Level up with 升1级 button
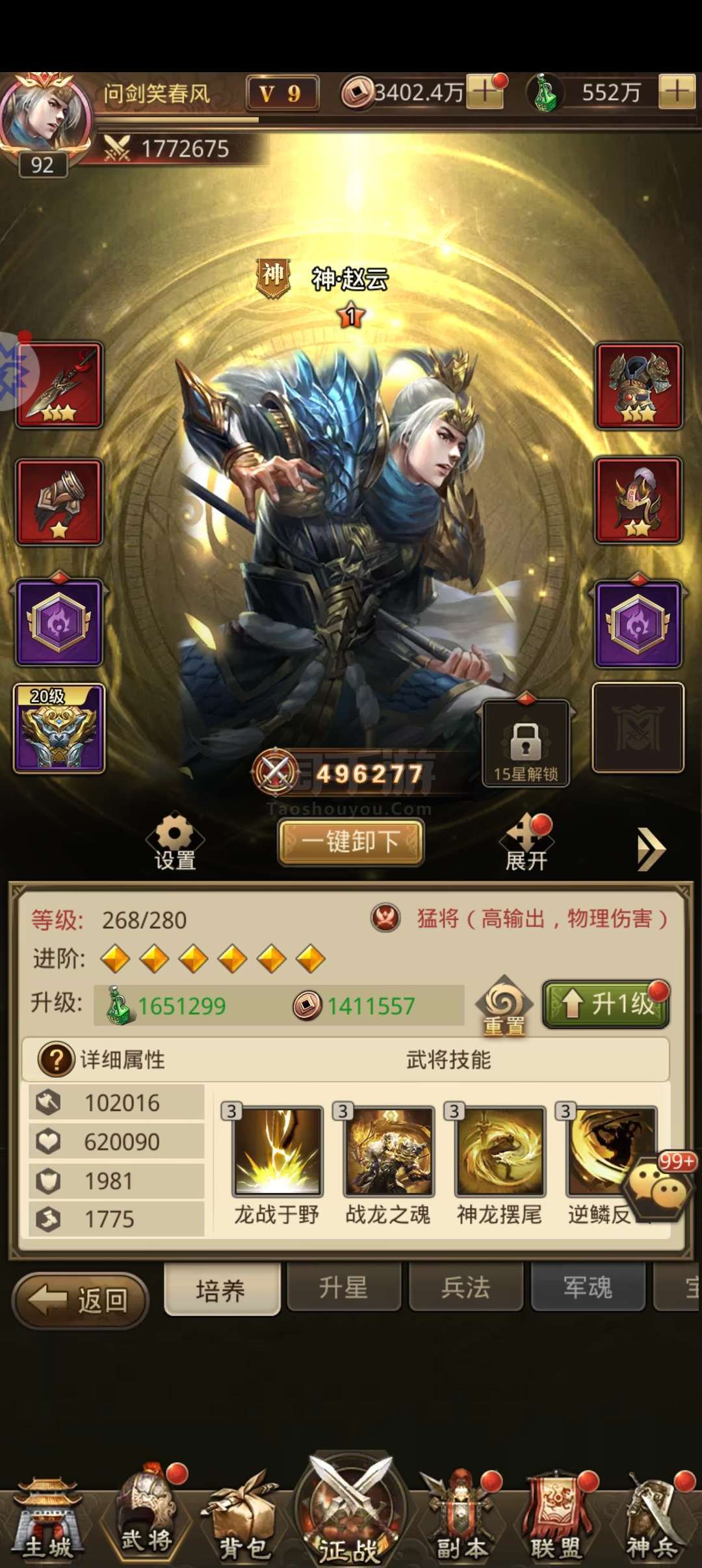The image size is (702, 1568). pos(606,1004)
